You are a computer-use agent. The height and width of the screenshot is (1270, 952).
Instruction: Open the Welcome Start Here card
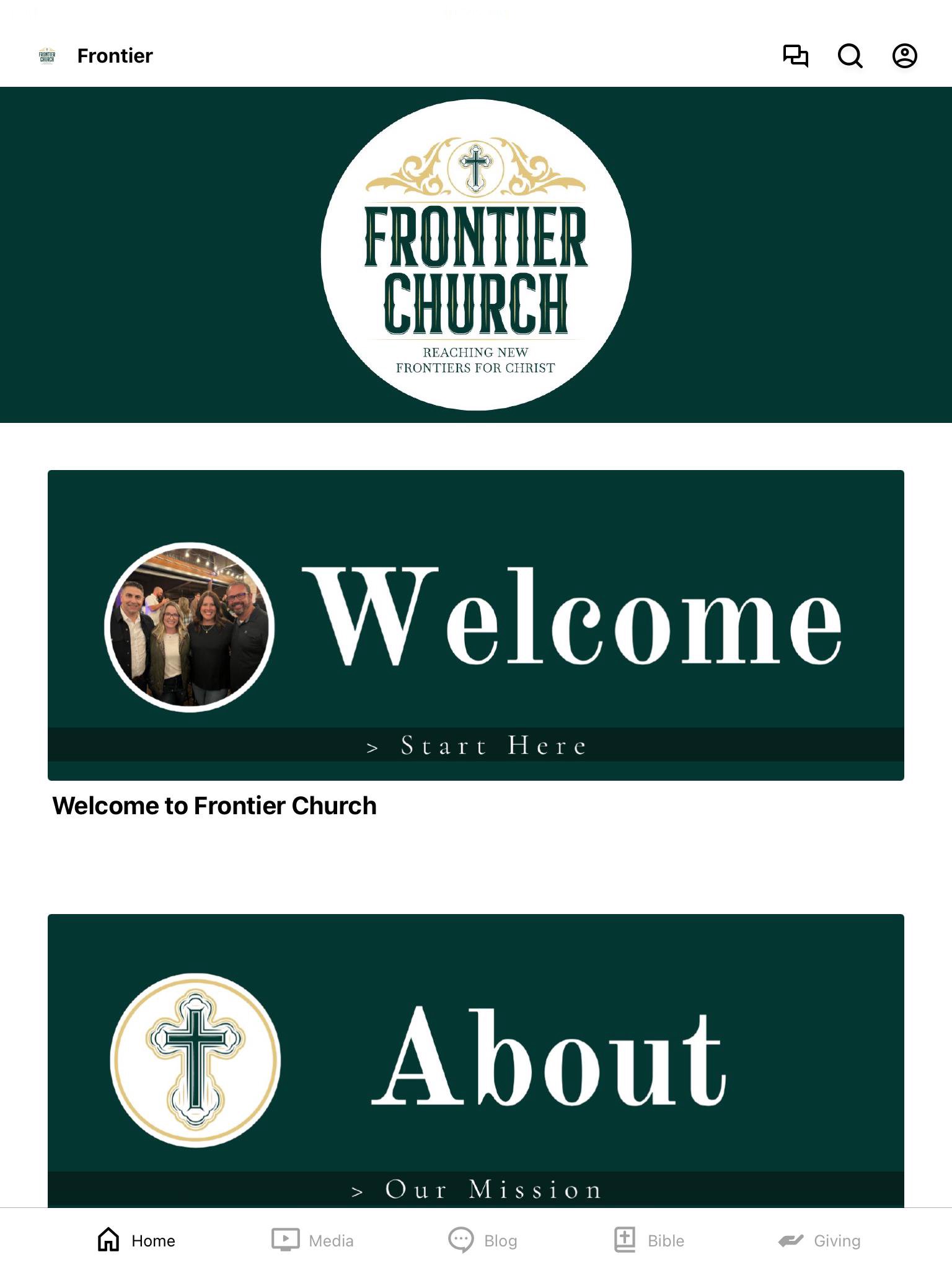[x=475, y=625]
